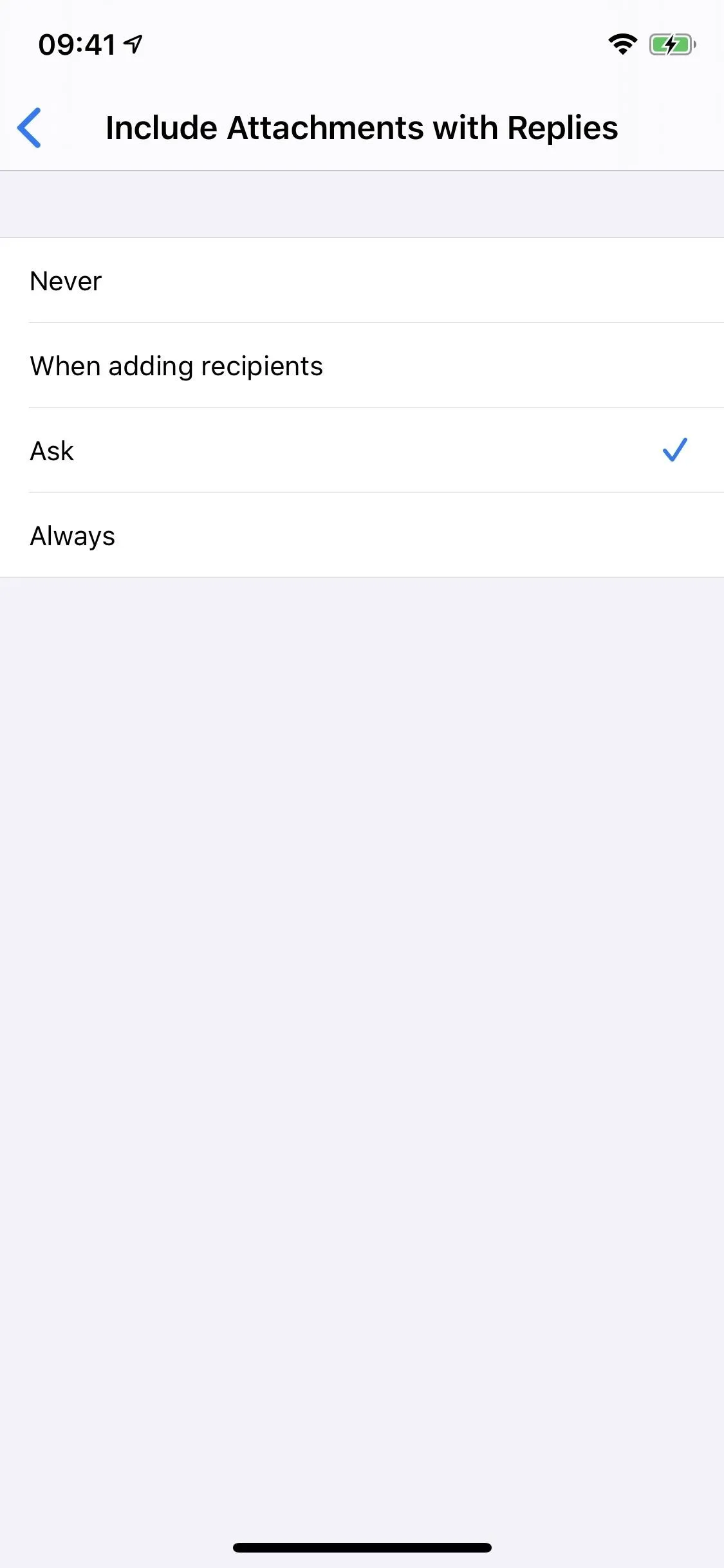
Task: Tap the Ask option
Action: [362, 451]
